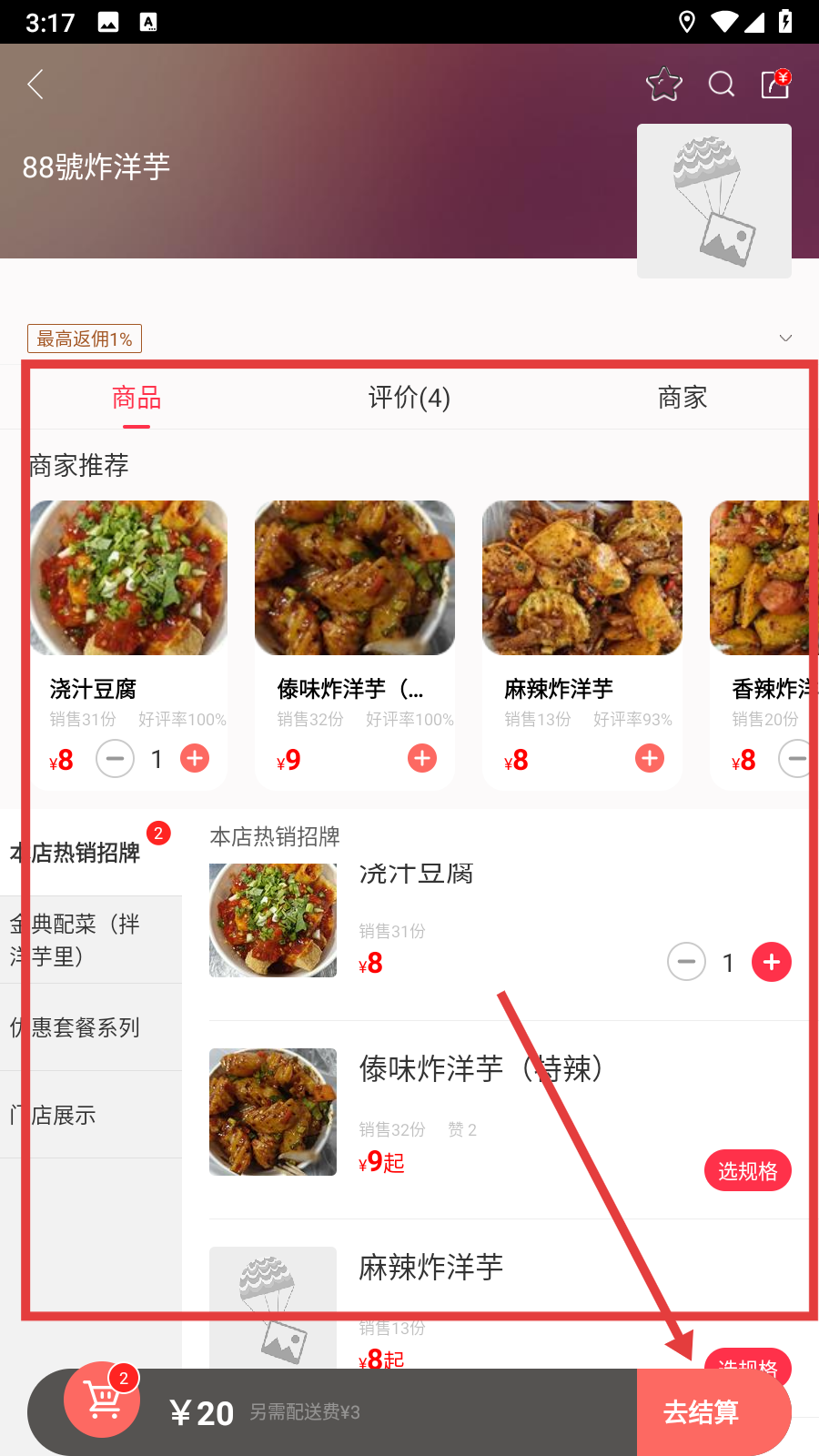The width and height of the screenshot is (819, 1456).
Task: Increase 浇汁豆腐 quantity in the hot-sale list
Action: (x=771, y=962)
